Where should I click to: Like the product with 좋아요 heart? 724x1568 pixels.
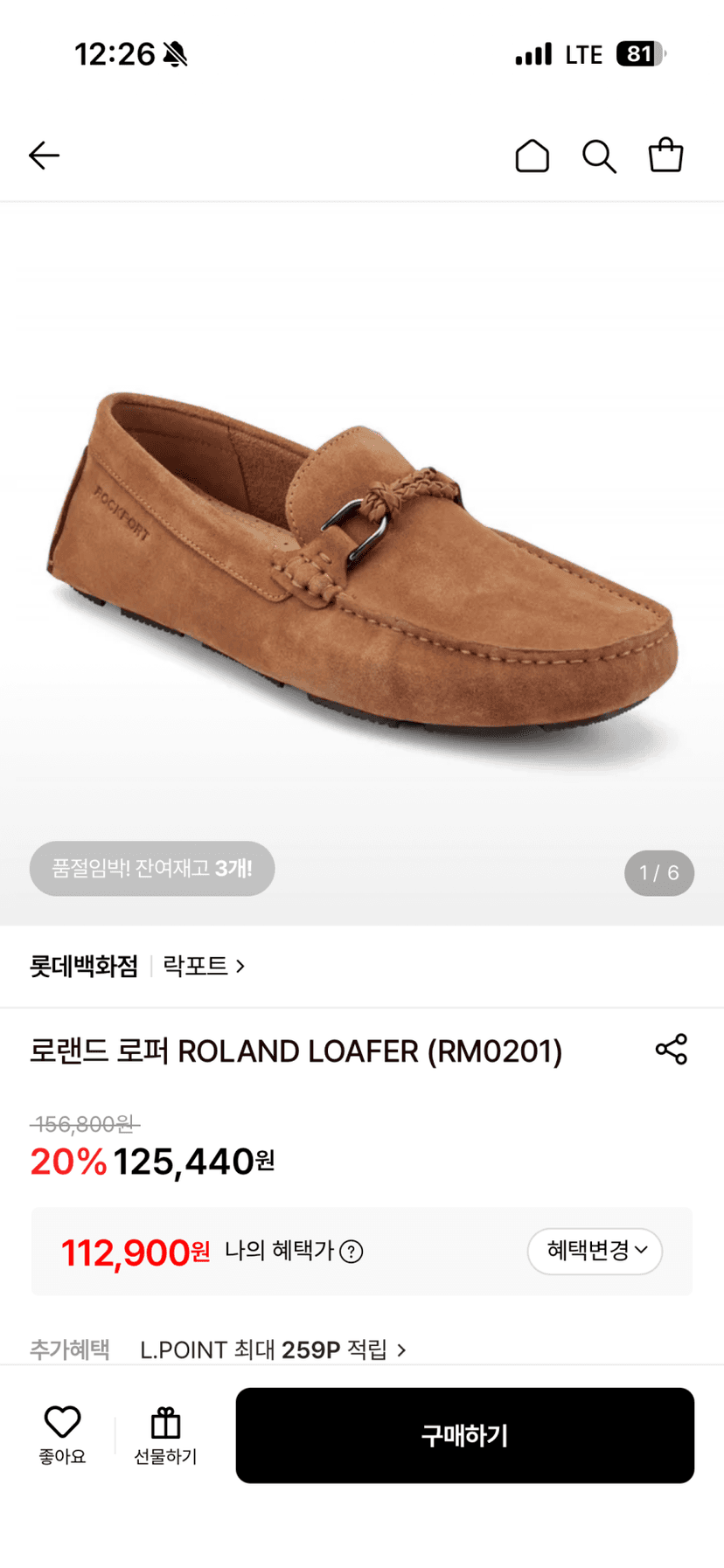(62, 1435)
